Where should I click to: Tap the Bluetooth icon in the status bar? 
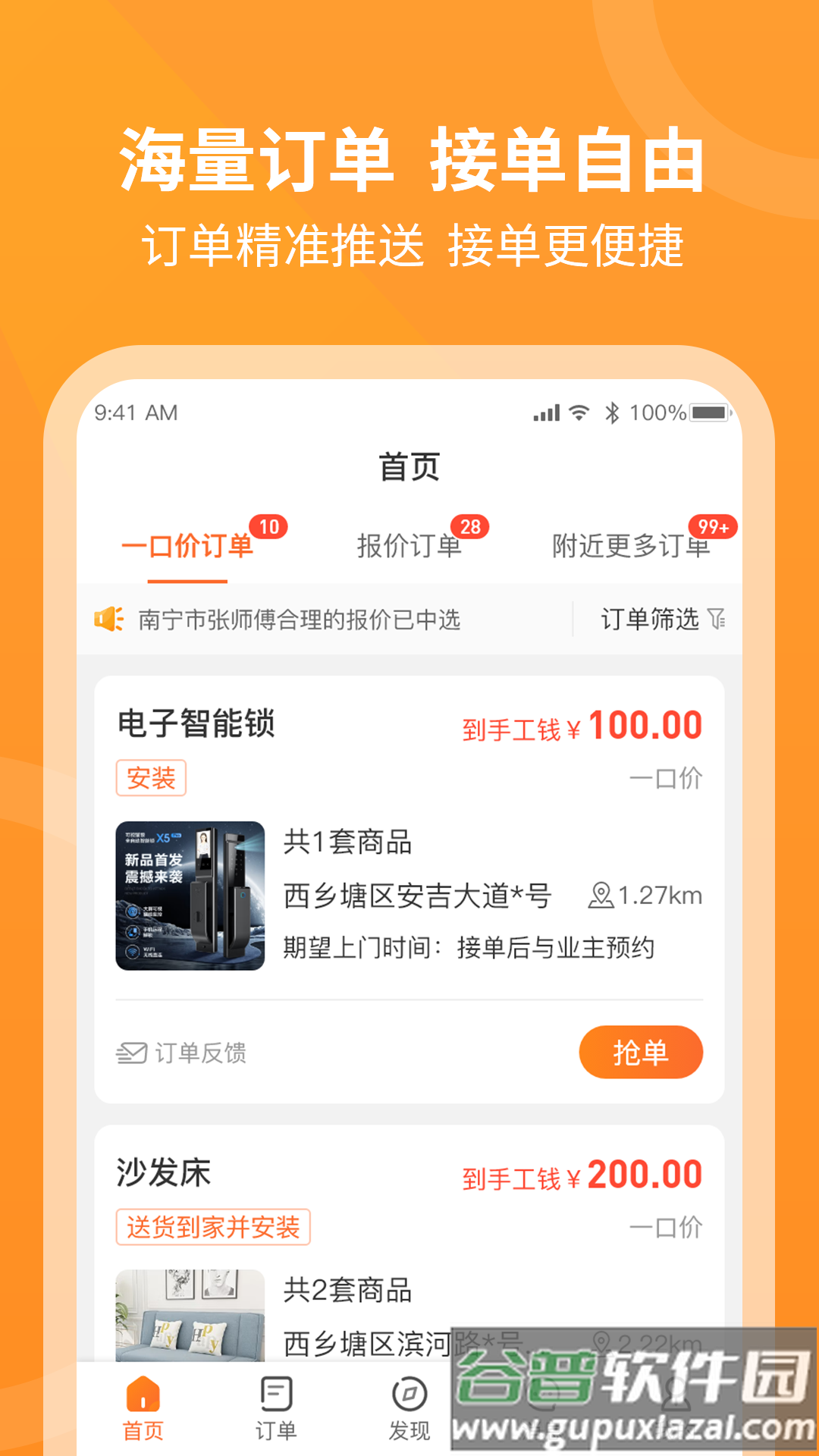click(x=613, y=413)
